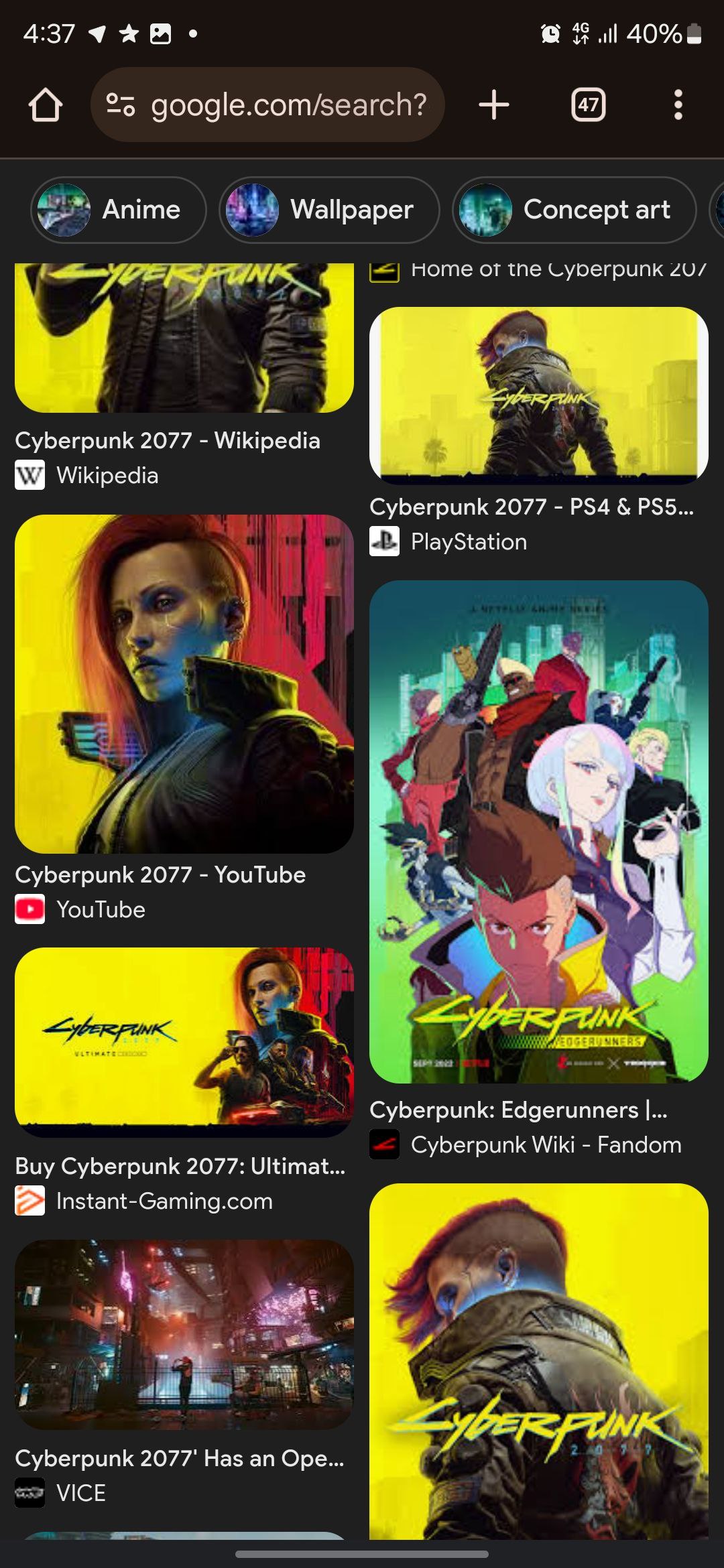724x1568 pixels.
Task: Open a new browser tab
Action: pyautogui.click(x=494, y=105)
